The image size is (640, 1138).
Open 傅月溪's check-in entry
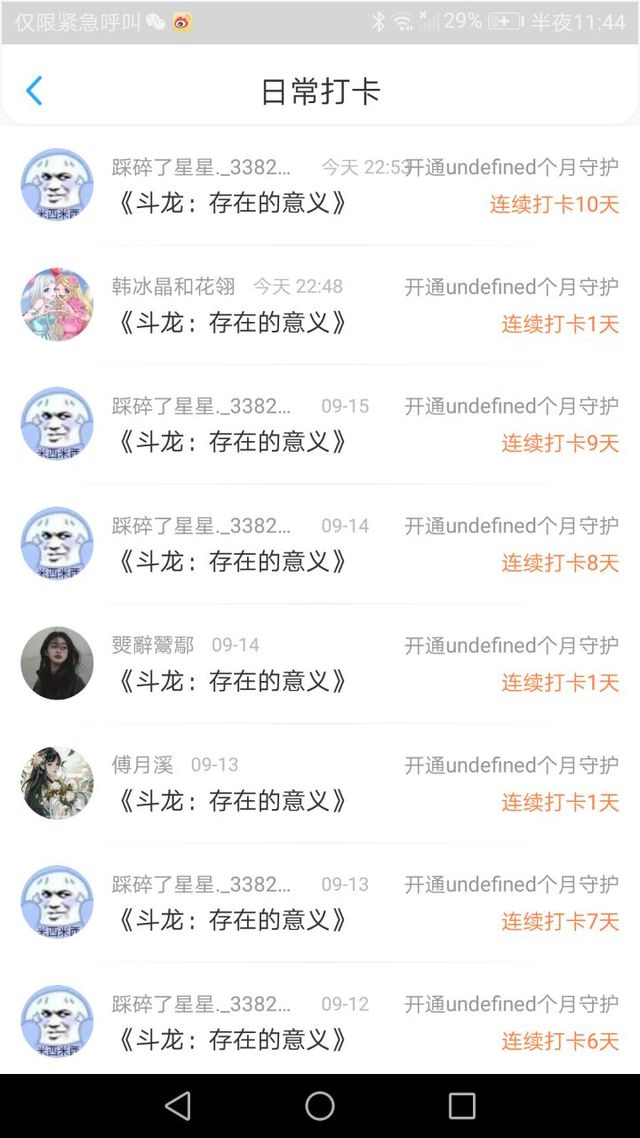click(x=320, y=783)
